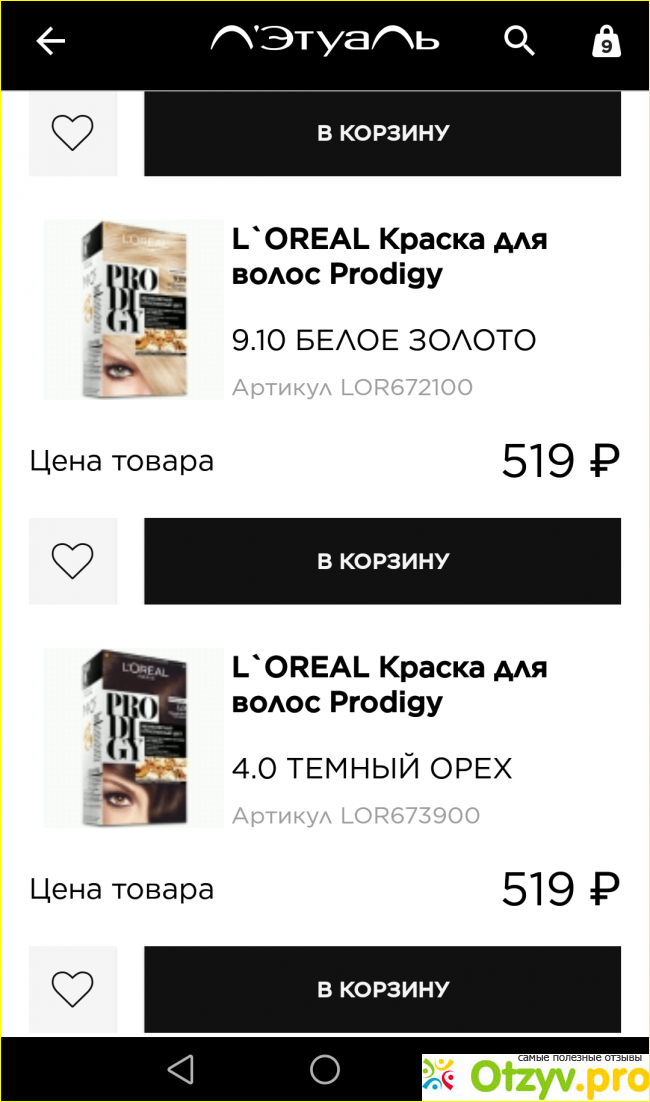650x1102 pixels.
Task: Put 4.0 Темный Орех в корзину
Action: pos(382,989)
